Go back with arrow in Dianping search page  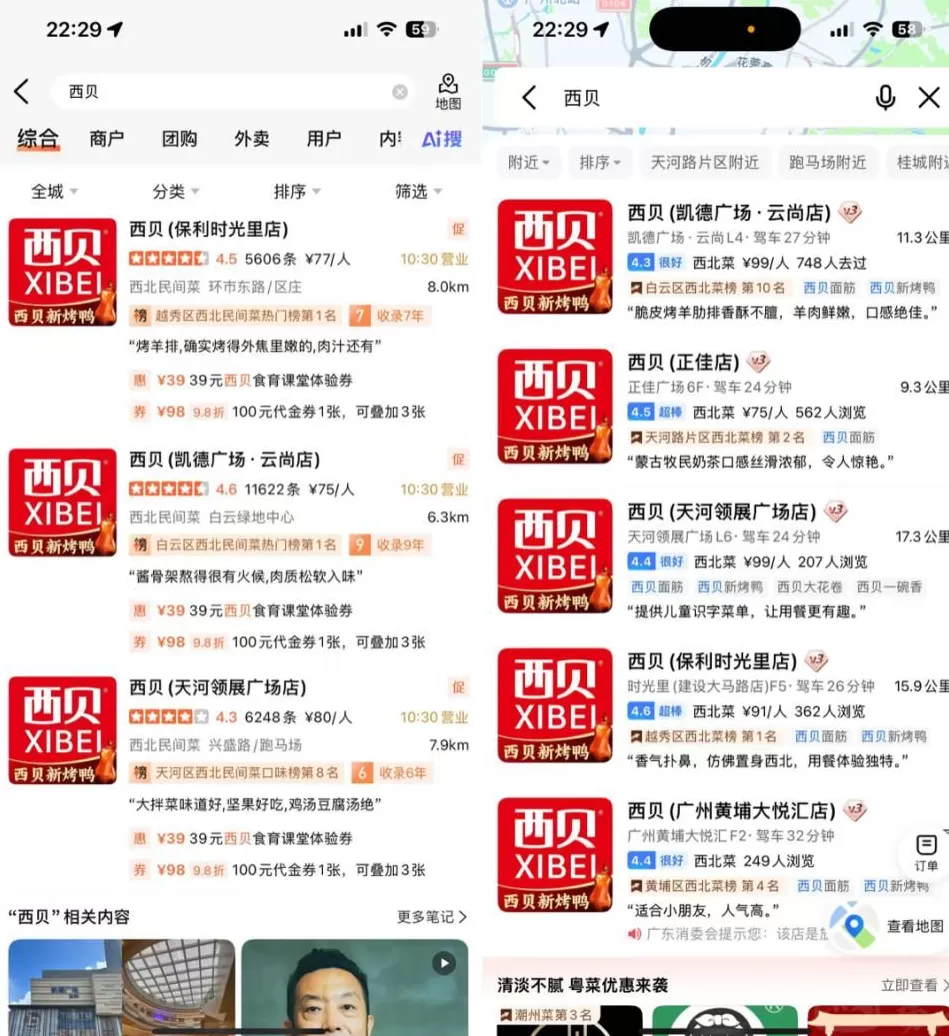21,91
